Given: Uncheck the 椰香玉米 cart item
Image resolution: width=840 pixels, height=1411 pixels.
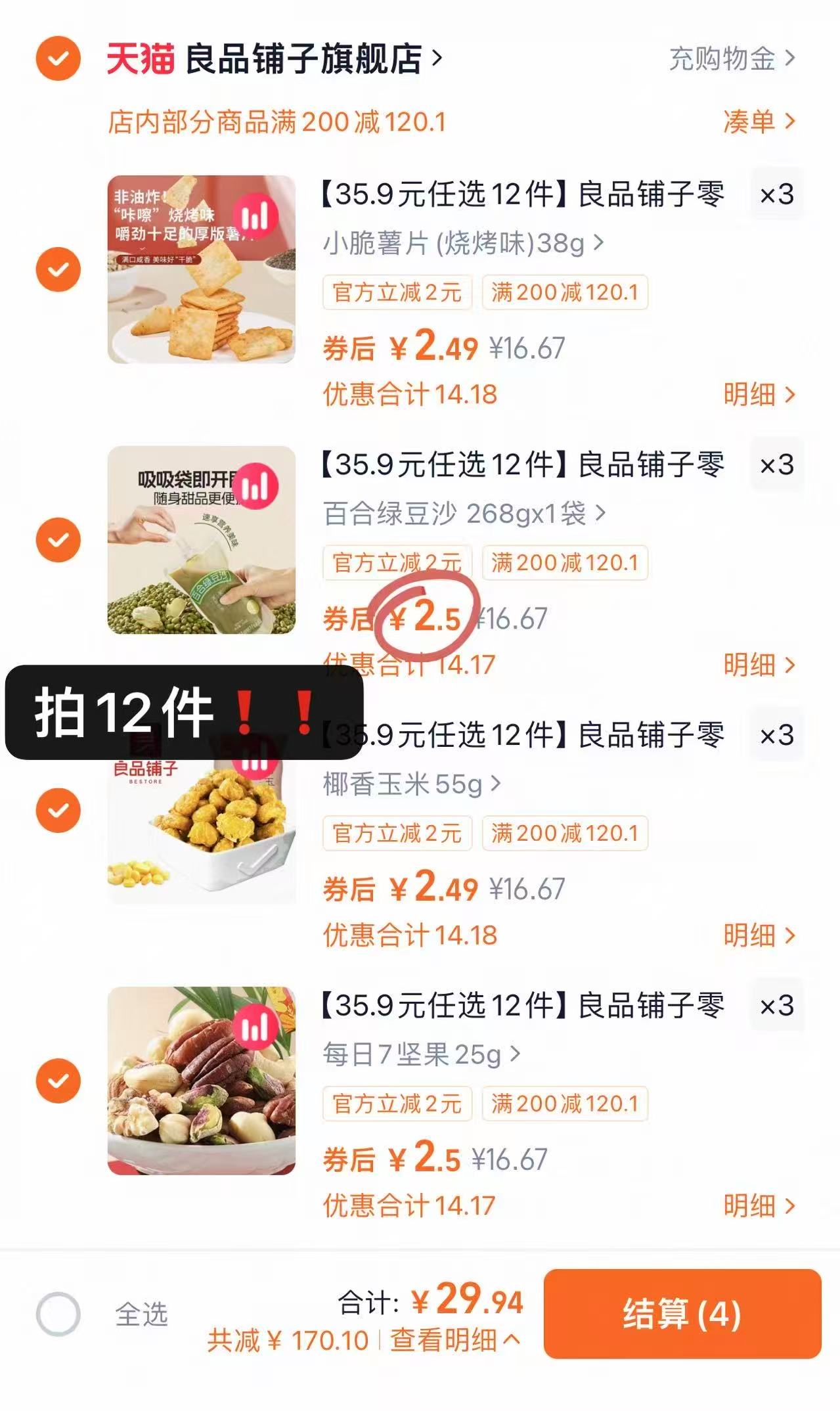Looking at the screenshot, I should (58, 811).
